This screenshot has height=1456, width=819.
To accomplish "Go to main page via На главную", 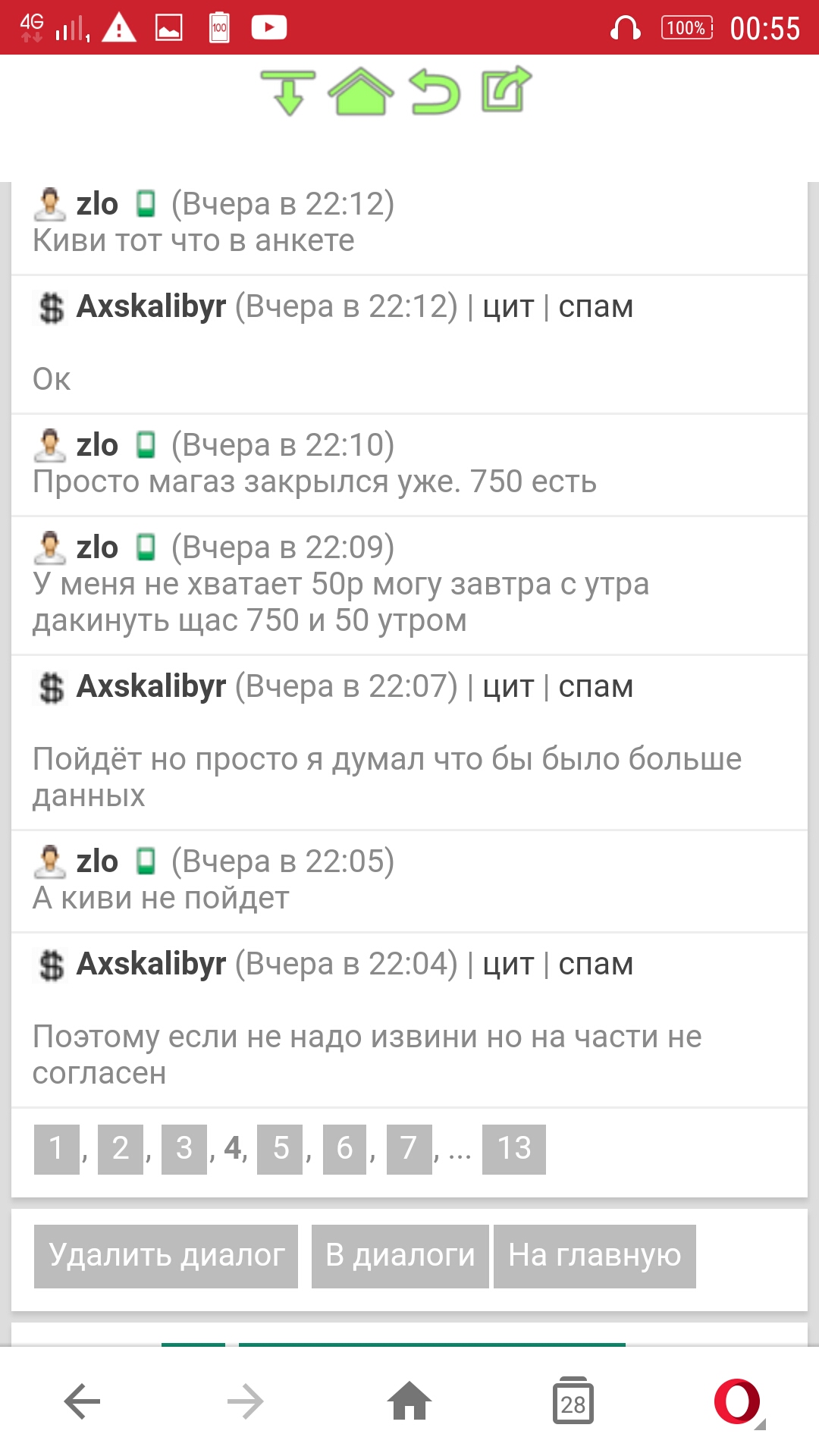I will (x=595, y=1256).
